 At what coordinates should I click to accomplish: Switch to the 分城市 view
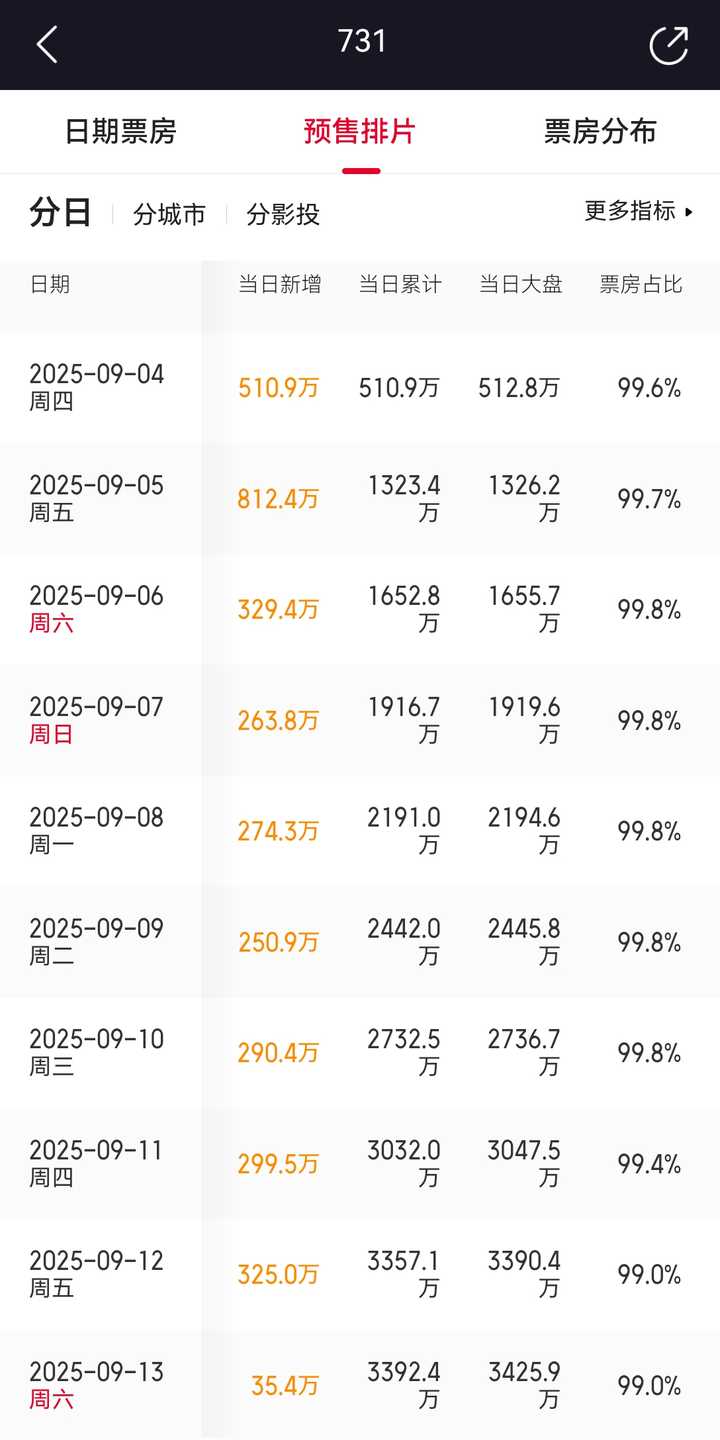coord(169,214)
